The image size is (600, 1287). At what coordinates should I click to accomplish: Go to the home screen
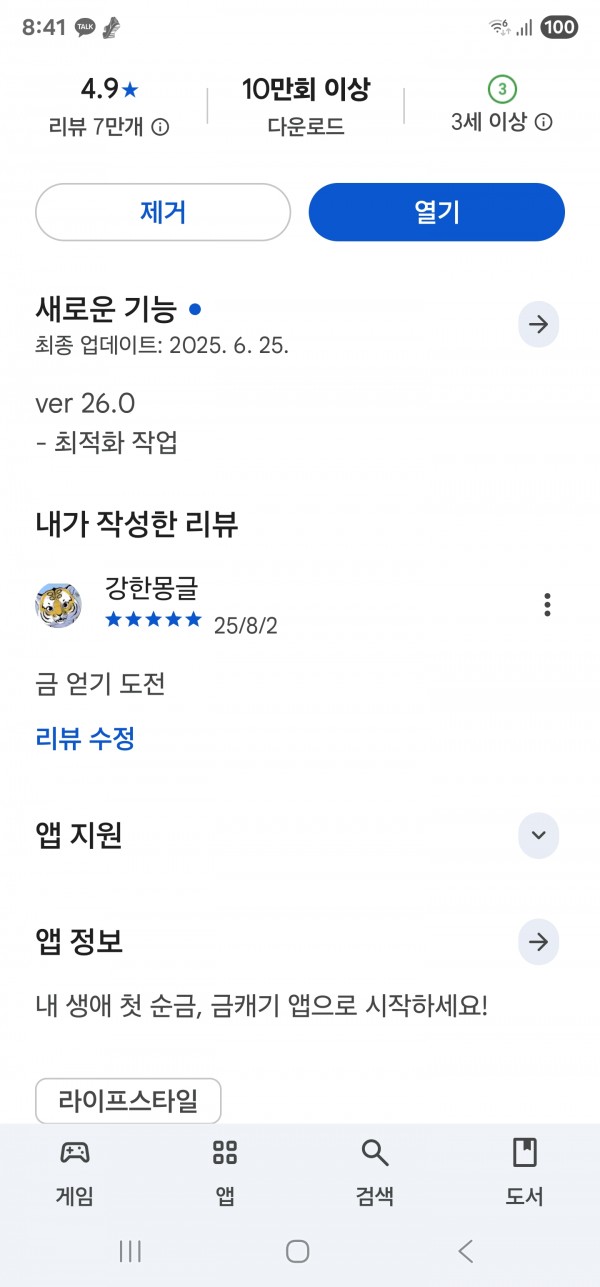[x=297, y=1250]
